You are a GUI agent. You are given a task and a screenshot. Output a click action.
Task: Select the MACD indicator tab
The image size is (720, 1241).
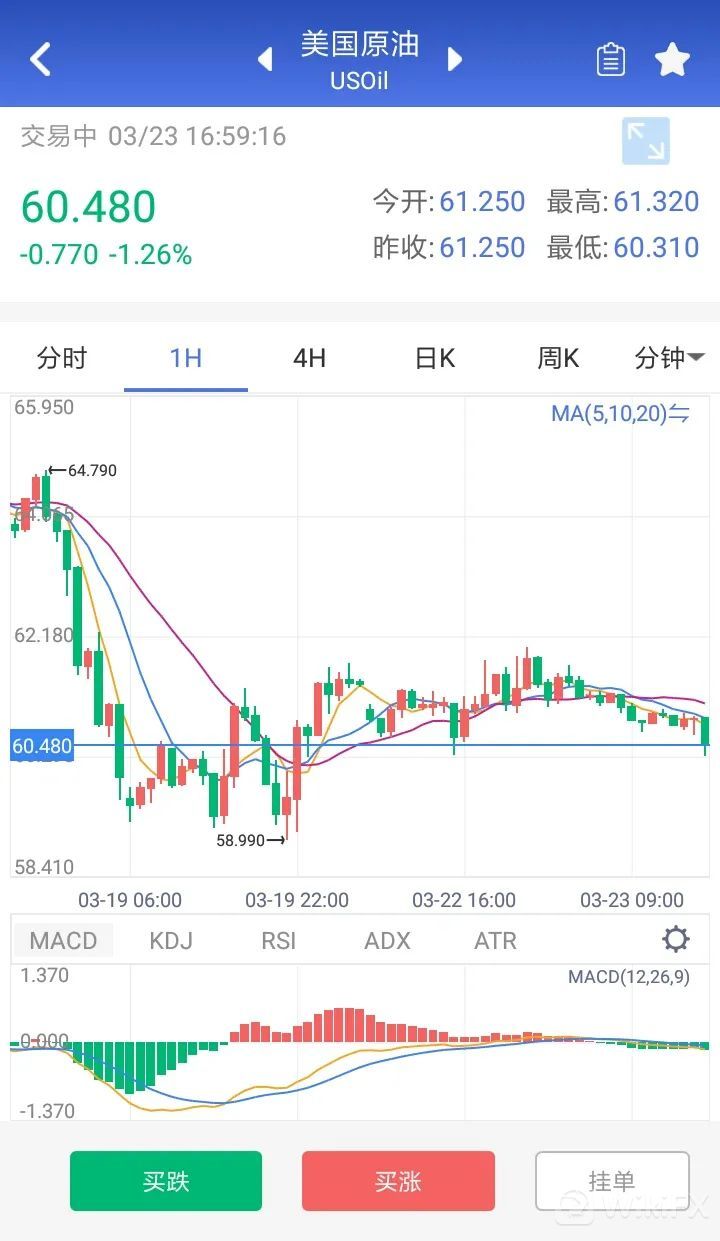point(63,940)
